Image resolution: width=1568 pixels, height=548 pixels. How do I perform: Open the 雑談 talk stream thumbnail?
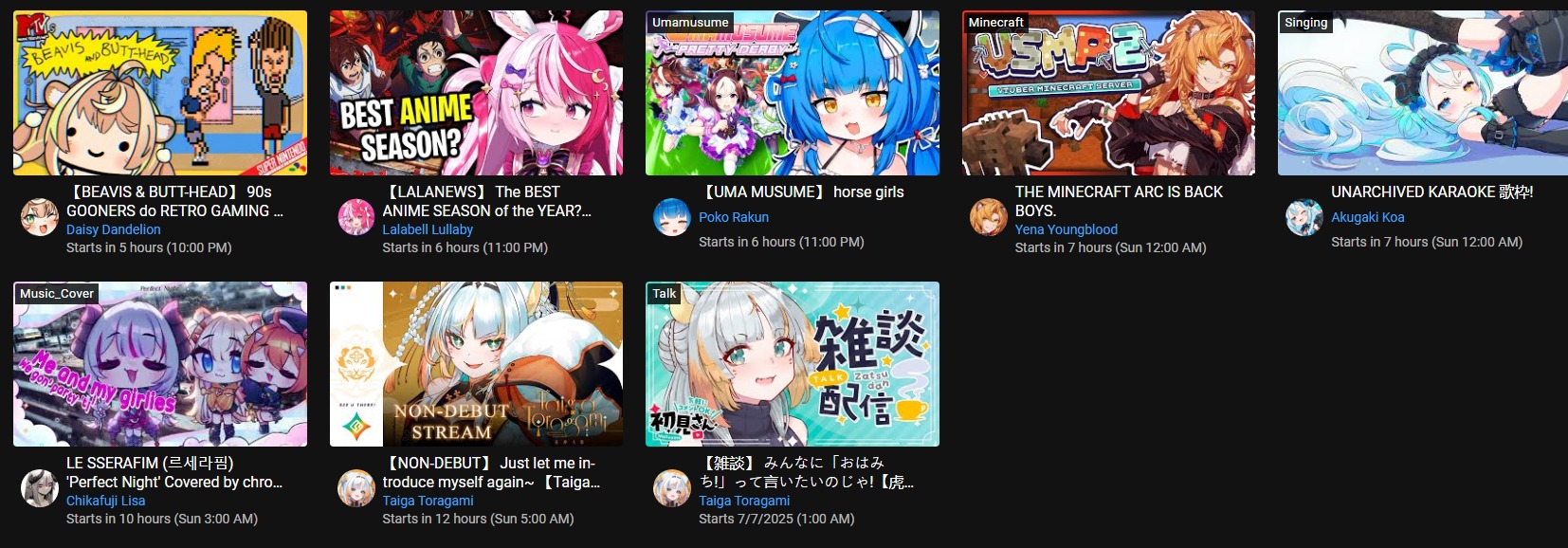pos(792,364)
